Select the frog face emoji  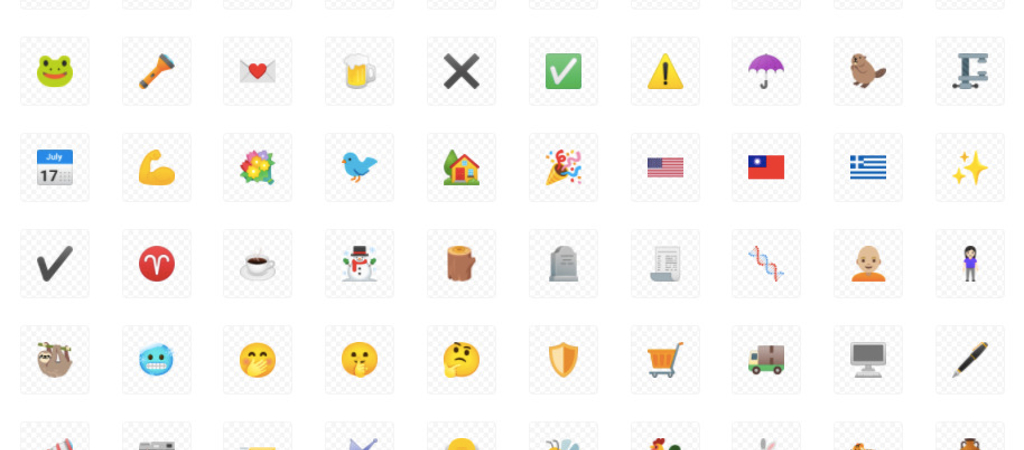(x=55, y=71)
